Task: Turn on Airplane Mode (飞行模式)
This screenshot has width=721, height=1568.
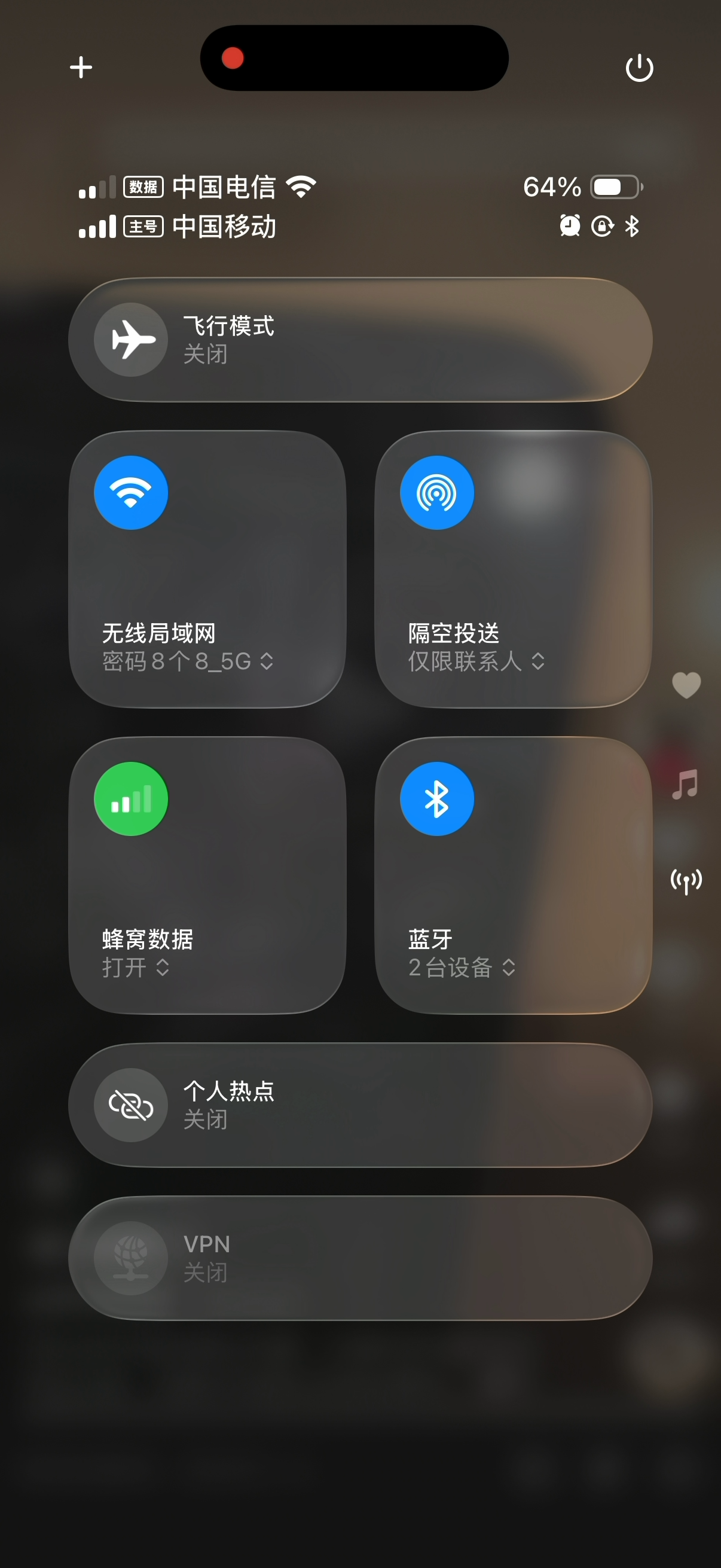Action: click(131, 340)
